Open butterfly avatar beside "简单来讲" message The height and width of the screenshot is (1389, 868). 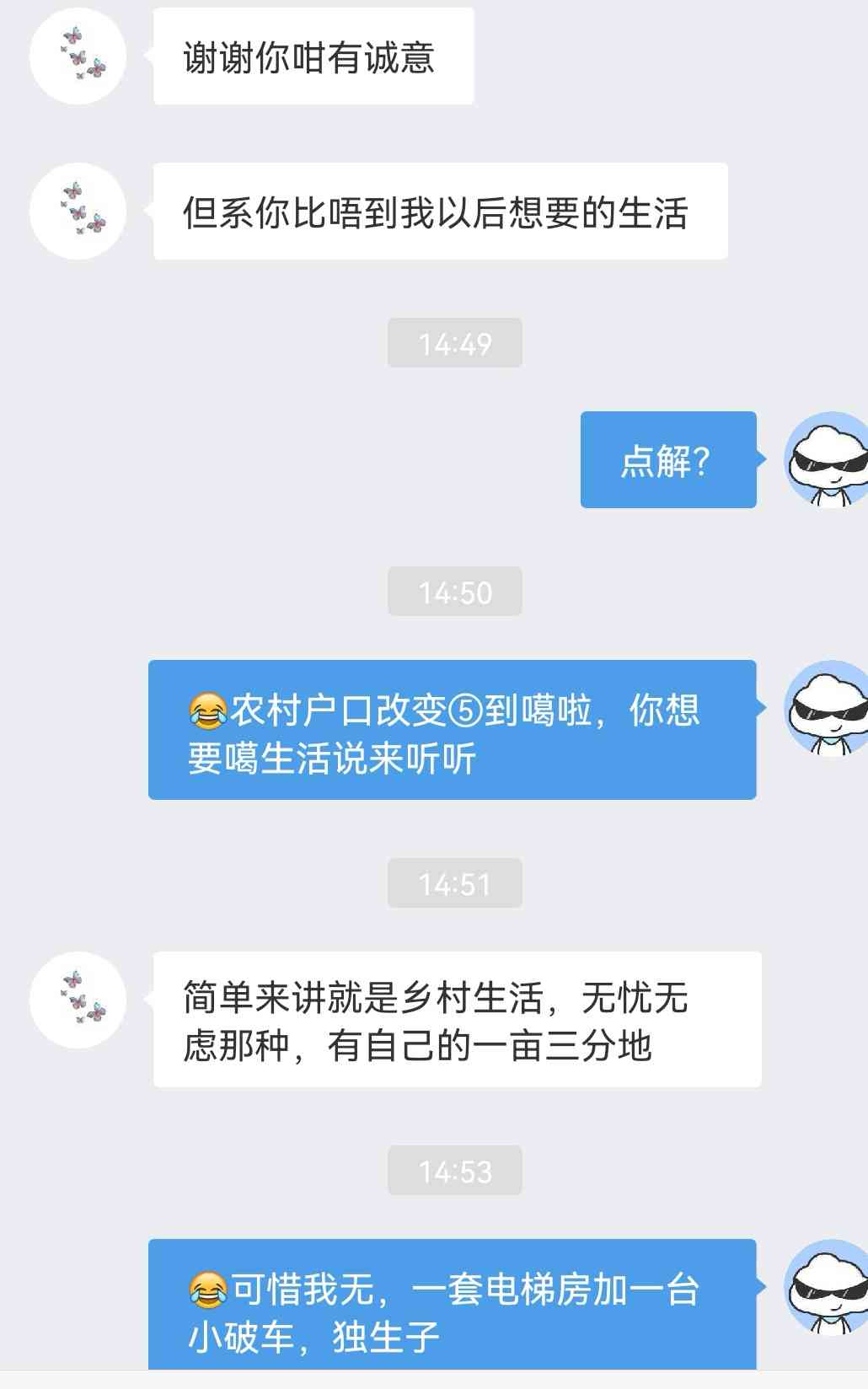point(78,1000)
